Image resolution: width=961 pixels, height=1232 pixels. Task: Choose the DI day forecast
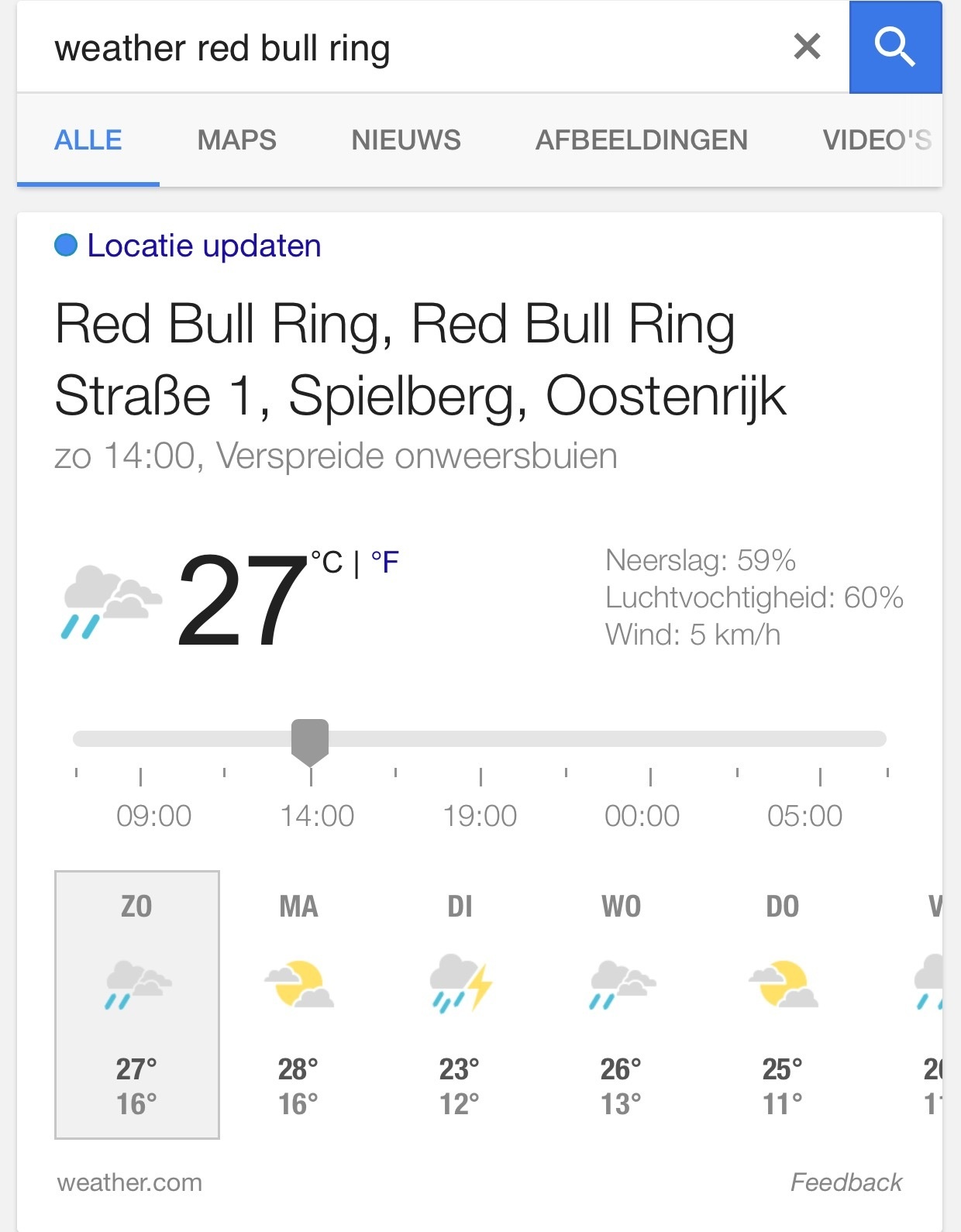460,1004
